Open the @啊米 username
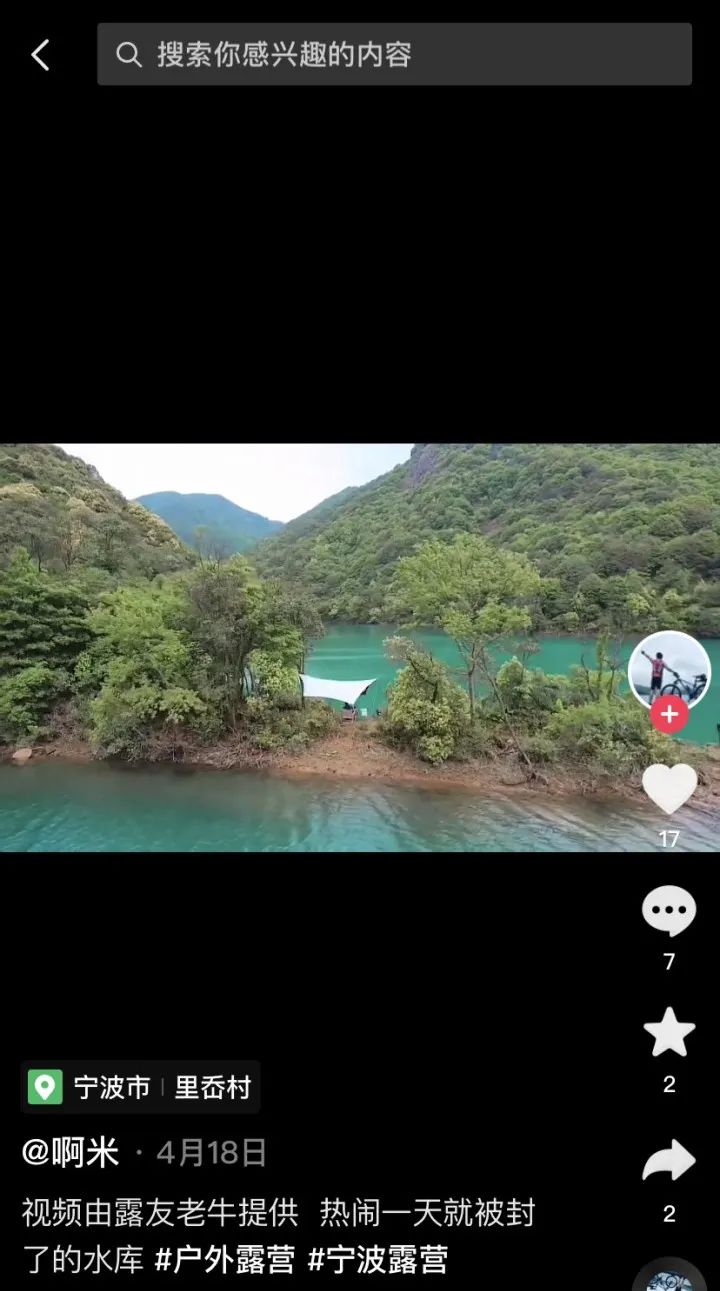720x1291 pixels. pos(71,1153)
